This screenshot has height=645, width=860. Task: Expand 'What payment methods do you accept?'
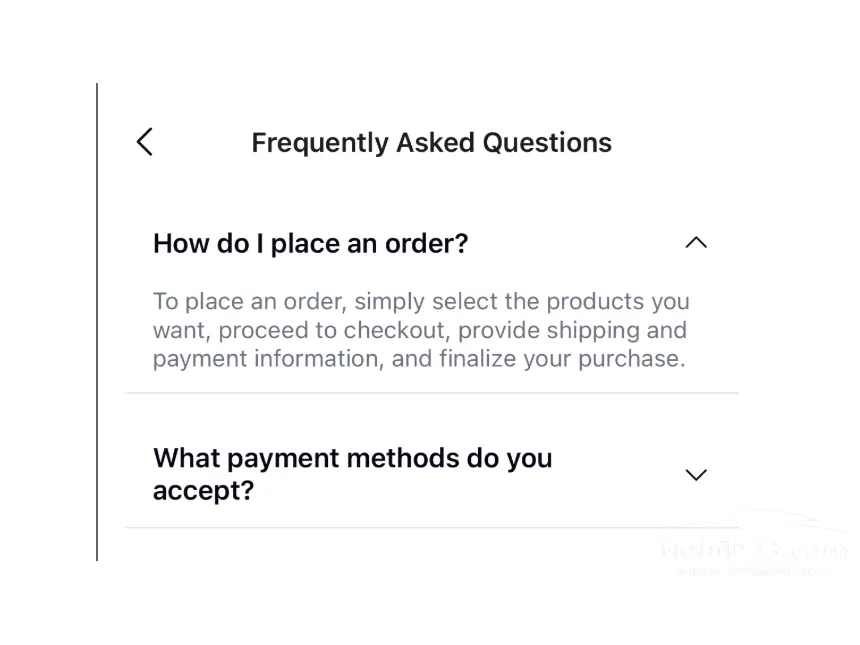click(696, 475)
